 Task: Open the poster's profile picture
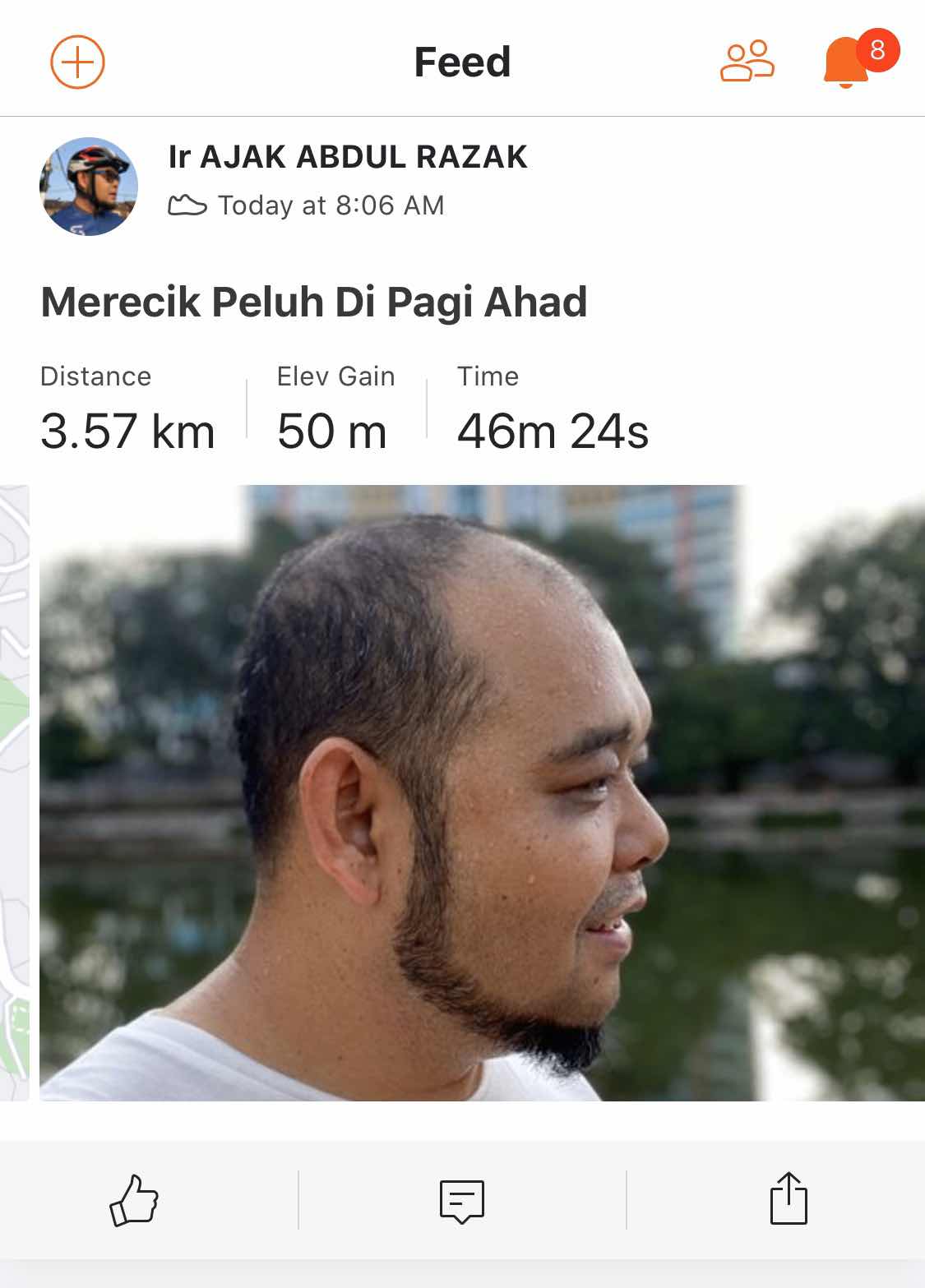coord(89,187)
